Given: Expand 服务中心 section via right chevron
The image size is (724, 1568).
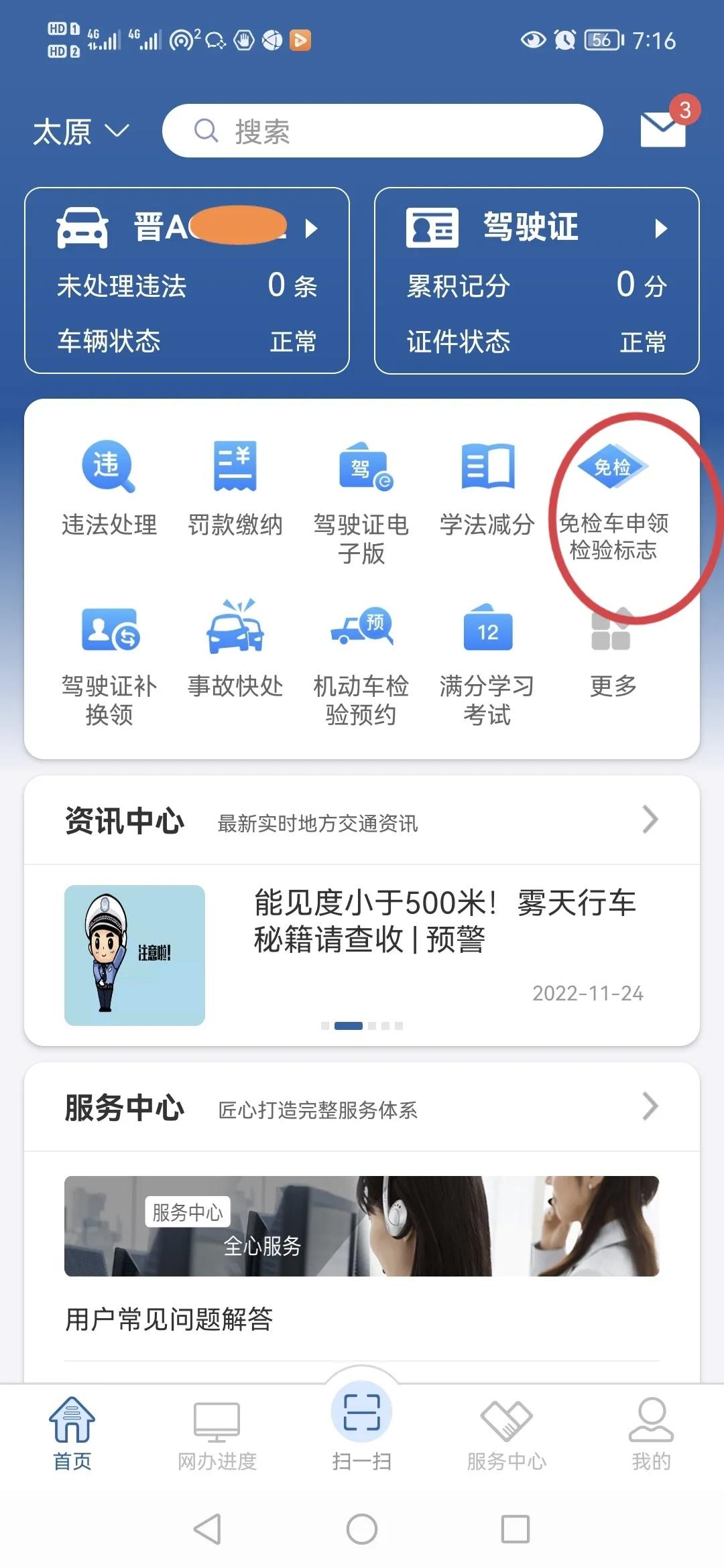Looking at the screenshot, I should click(648, 1107).
